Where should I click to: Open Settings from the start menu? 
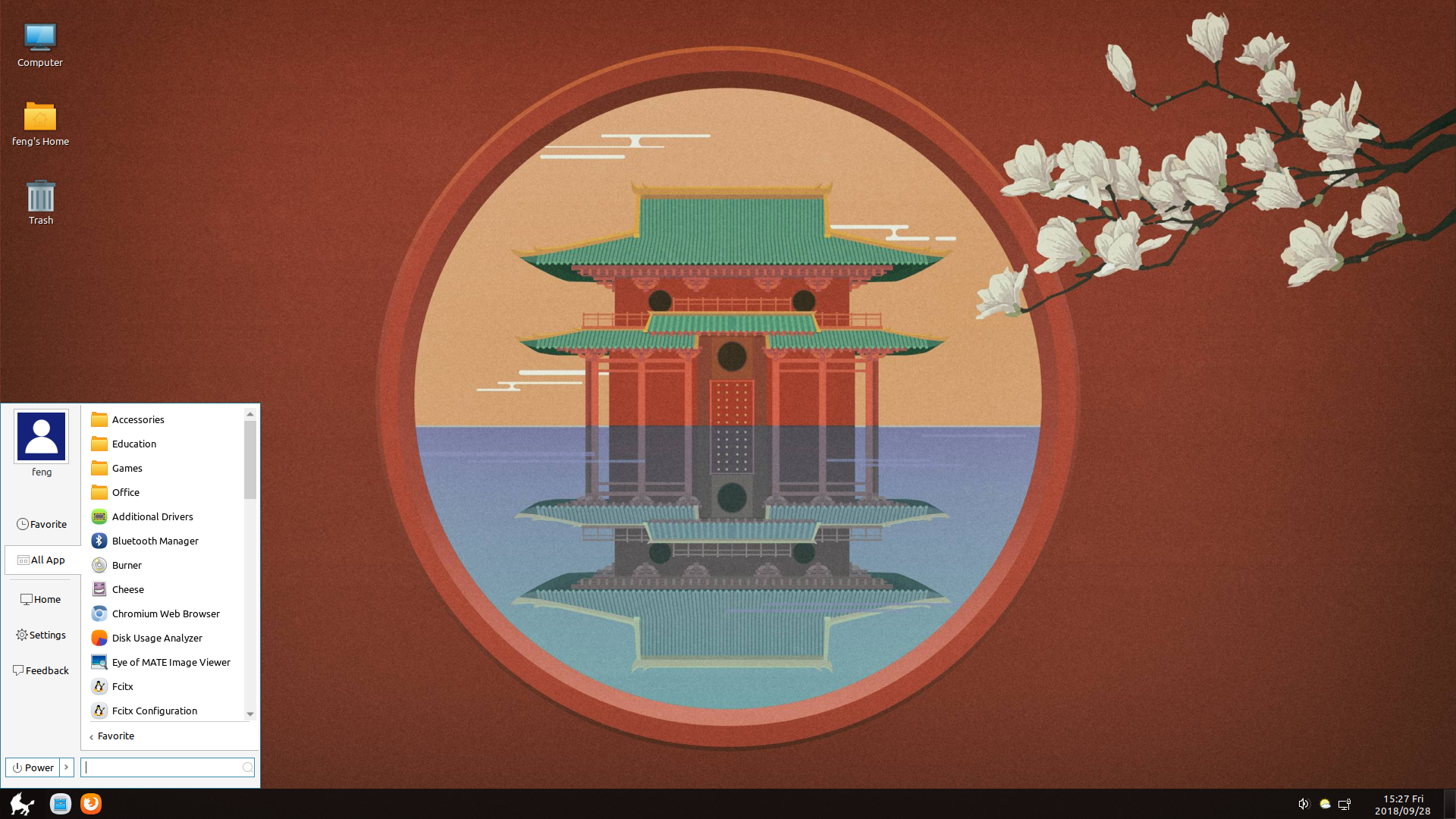41,635
